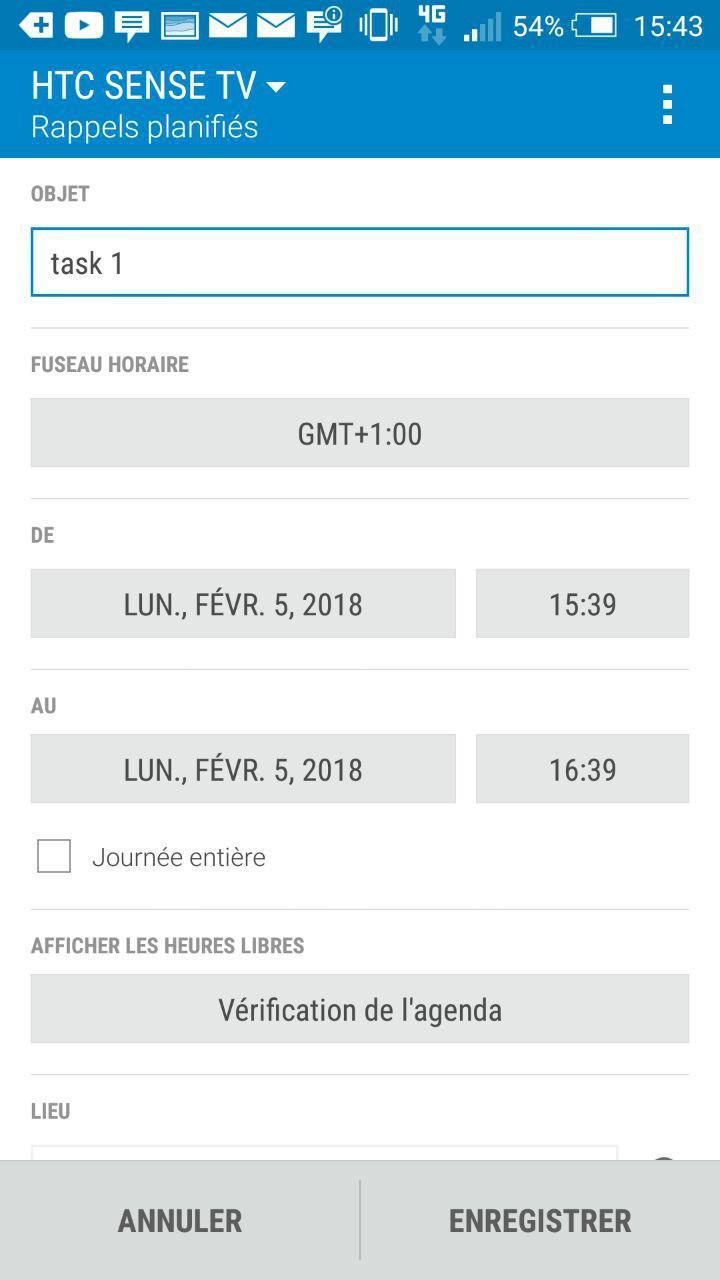The image size is (720, 1280).
Task: Set the end time 16:39
Action: 582,769
